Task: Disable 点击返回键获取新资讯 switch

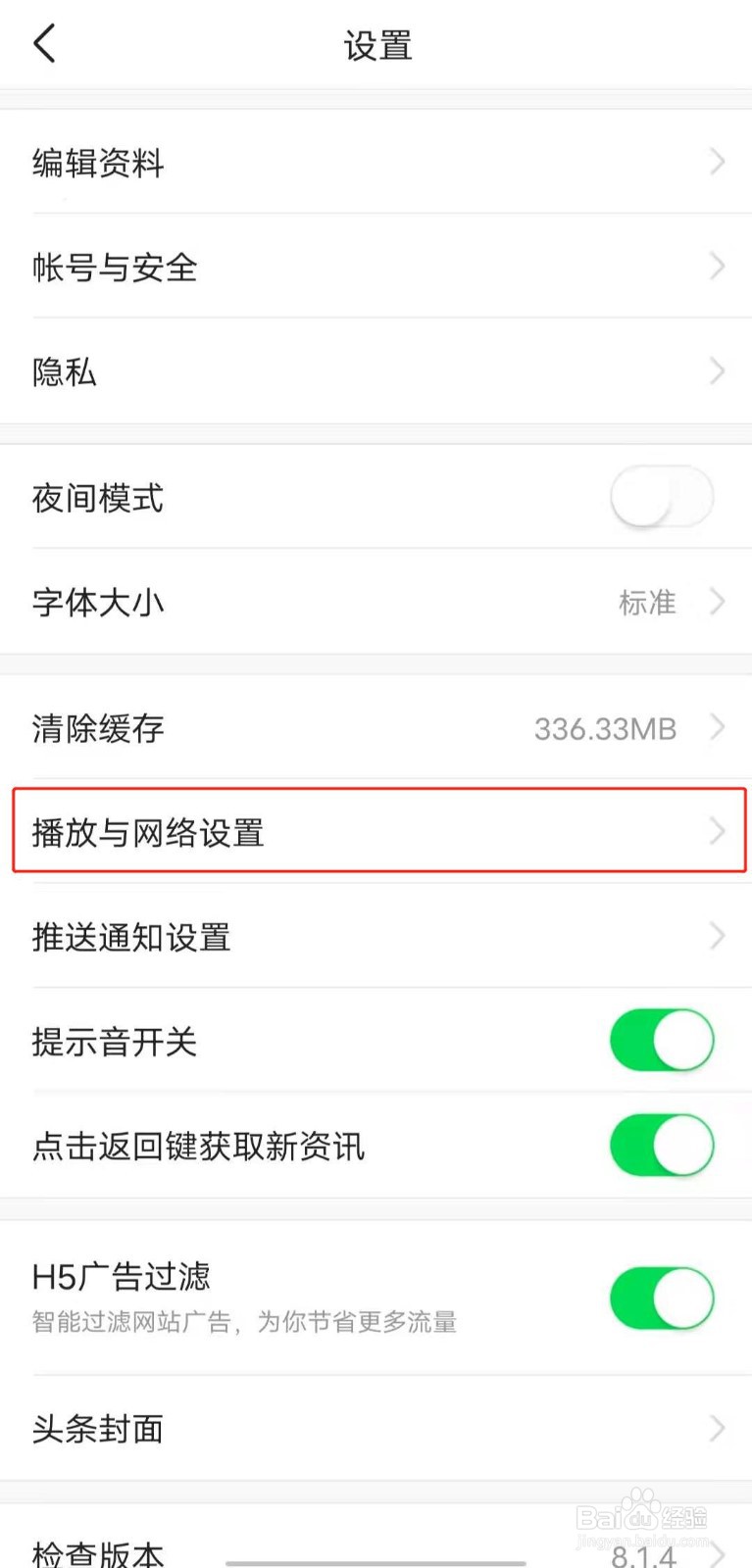Action: click(x=662, y=1145)
